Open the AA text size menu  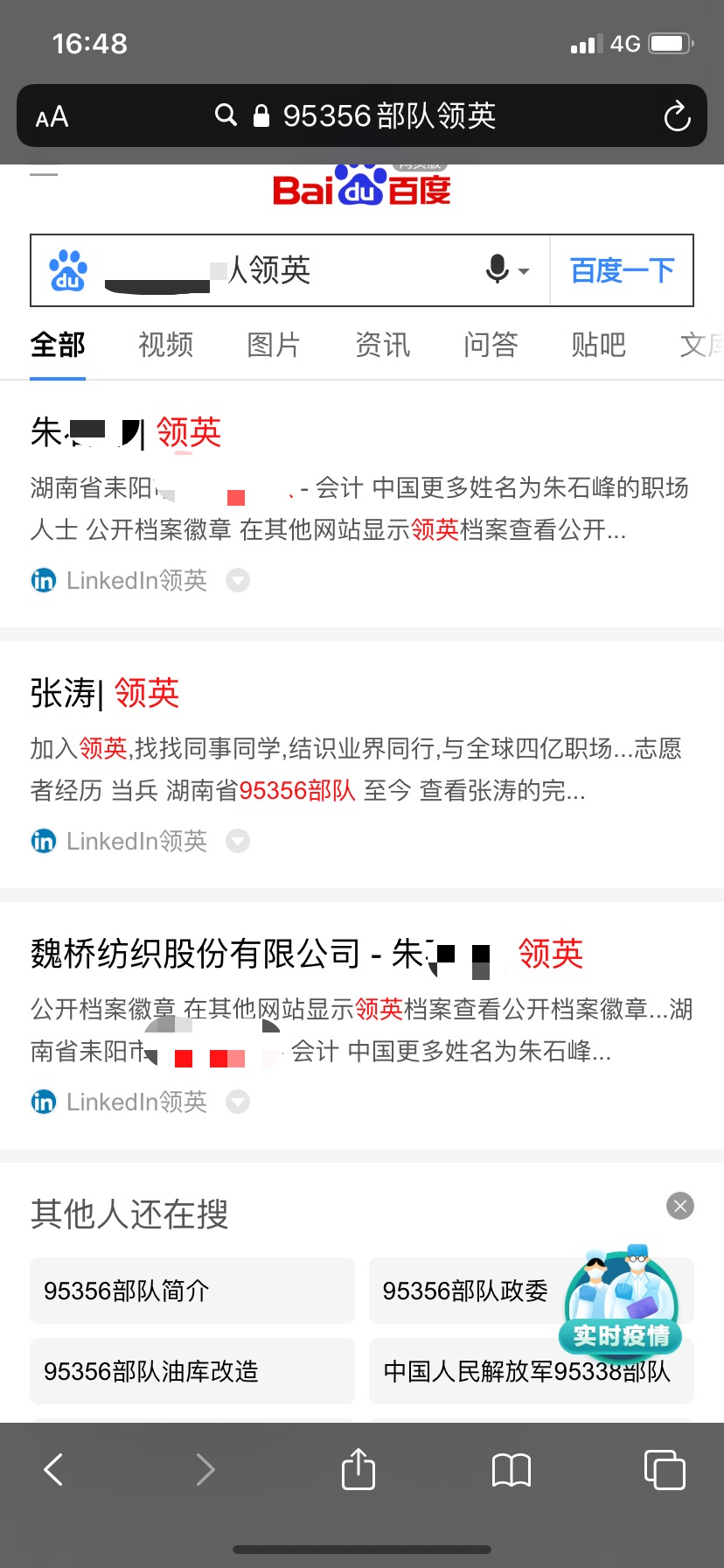click(52, 117)
